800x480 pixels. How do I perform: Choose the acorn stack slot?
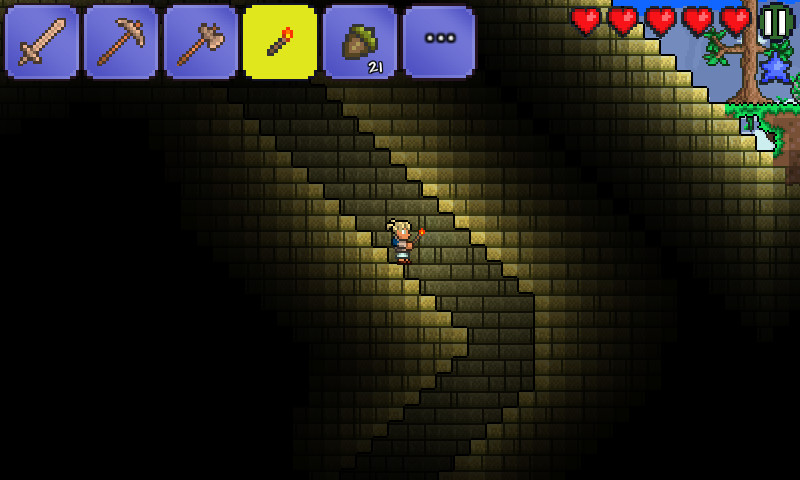pos(360,41)
